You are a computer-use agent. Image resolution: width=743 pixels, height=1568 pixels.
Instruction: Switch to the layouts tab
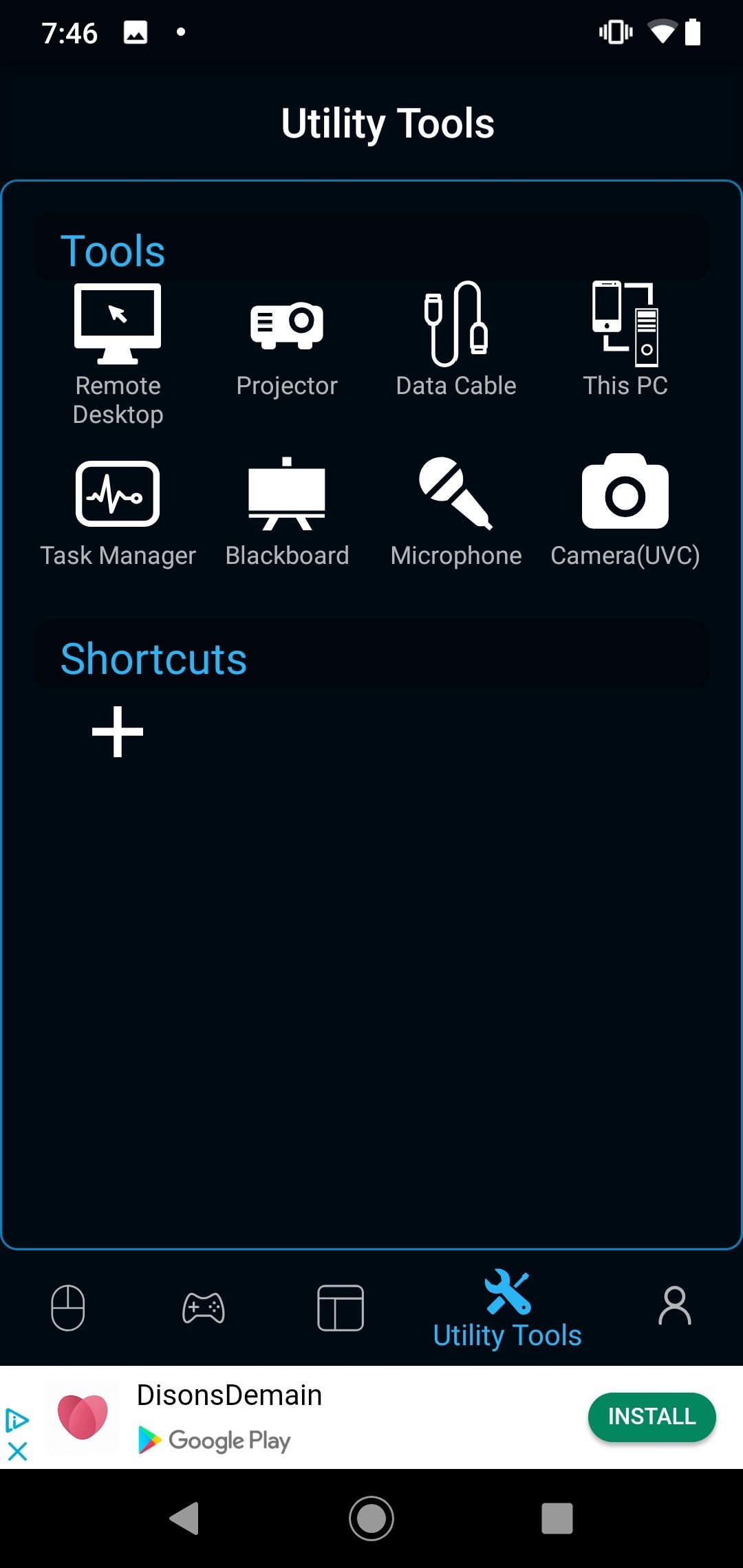point(340,1307)
